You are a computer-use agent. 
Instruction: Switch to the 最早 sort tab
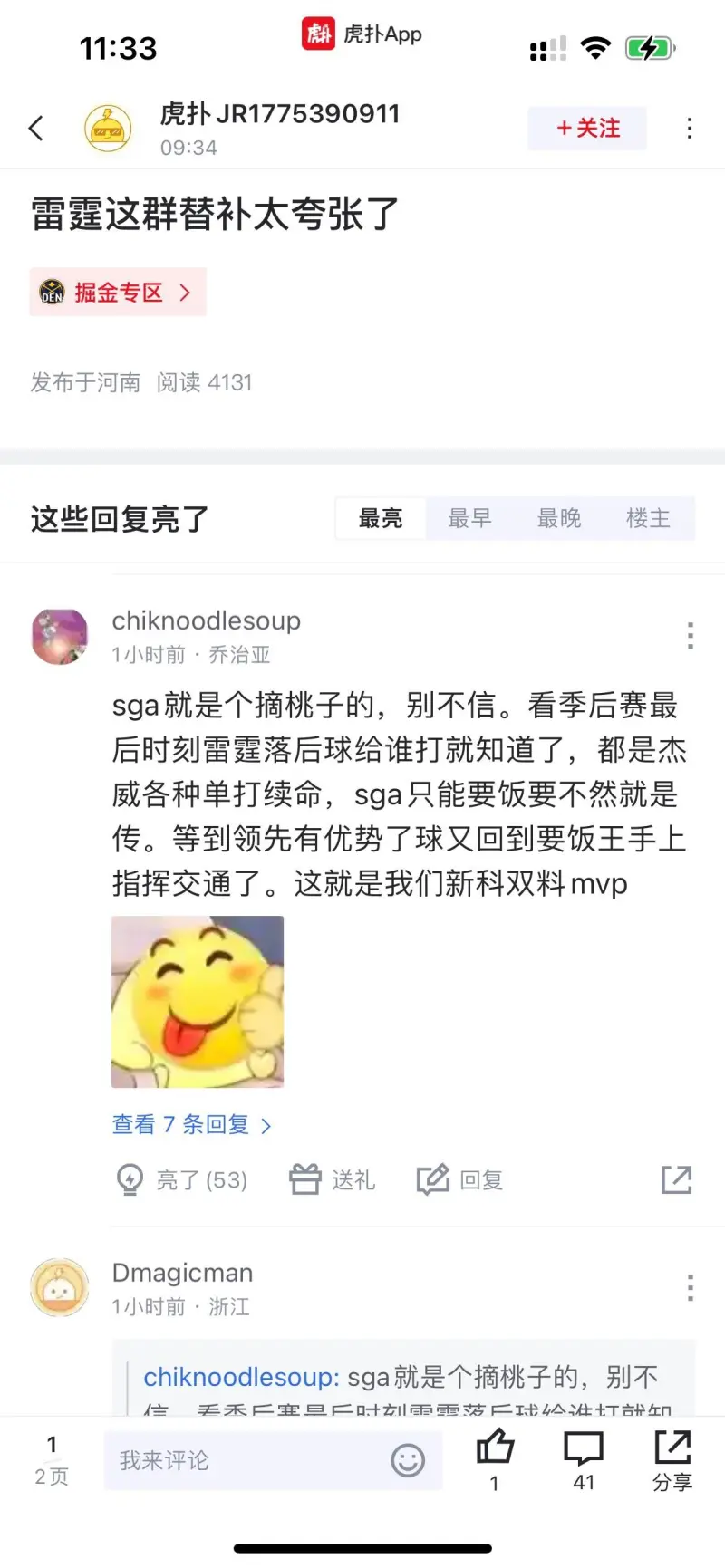469,518
